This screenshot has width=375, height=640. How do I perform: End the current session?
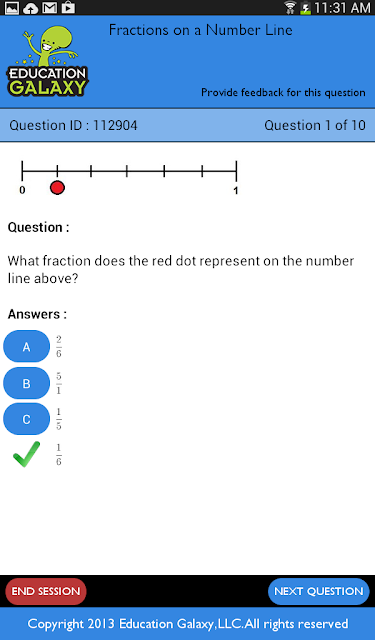click(46, 591)
